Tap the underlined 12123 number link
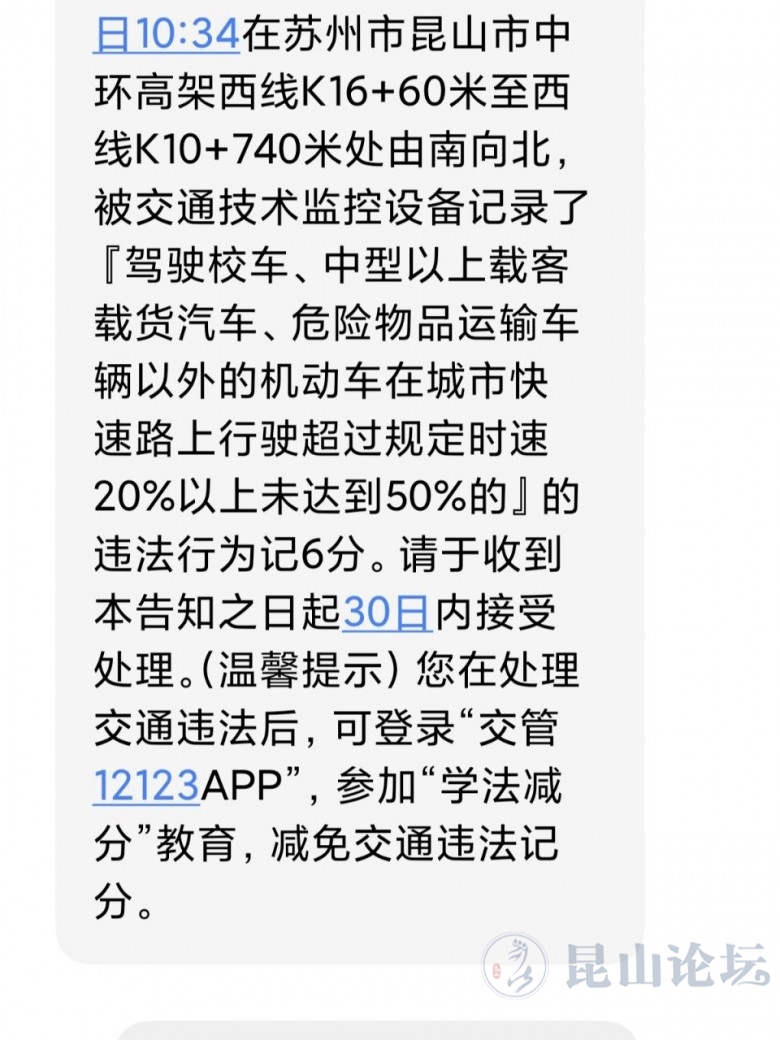 click(147, 786)
